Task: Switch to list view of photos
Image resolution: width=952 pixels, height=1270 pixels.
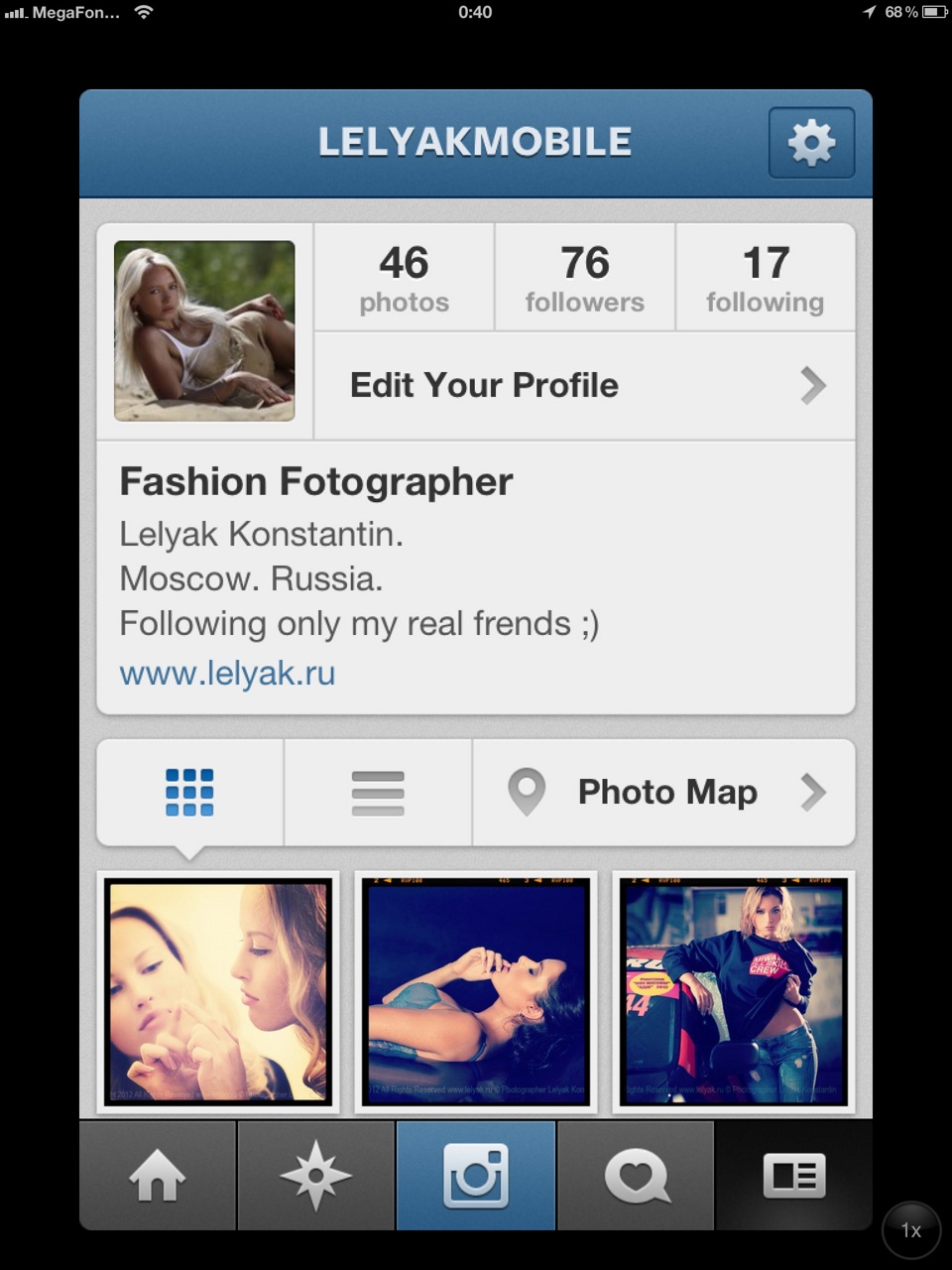Action: pos(378,793)
